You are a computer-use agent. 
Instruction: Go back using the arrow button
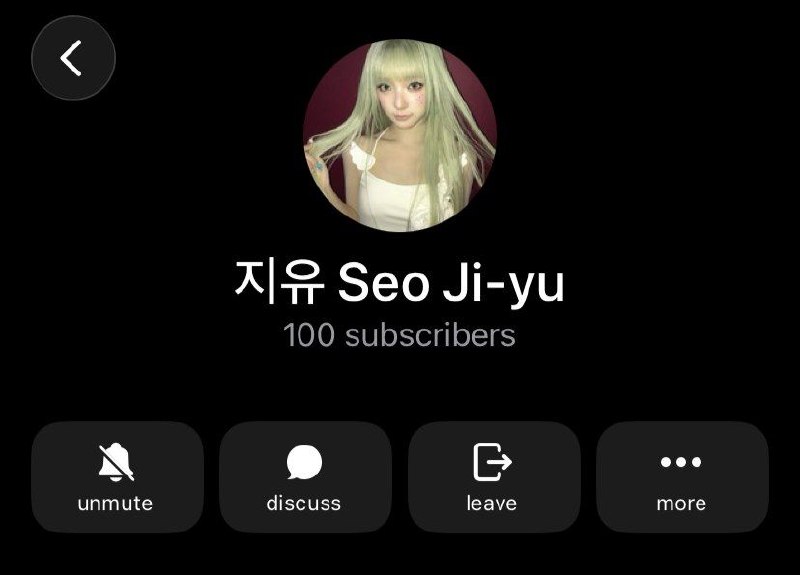pyautogui.click(x=73, y=58)
